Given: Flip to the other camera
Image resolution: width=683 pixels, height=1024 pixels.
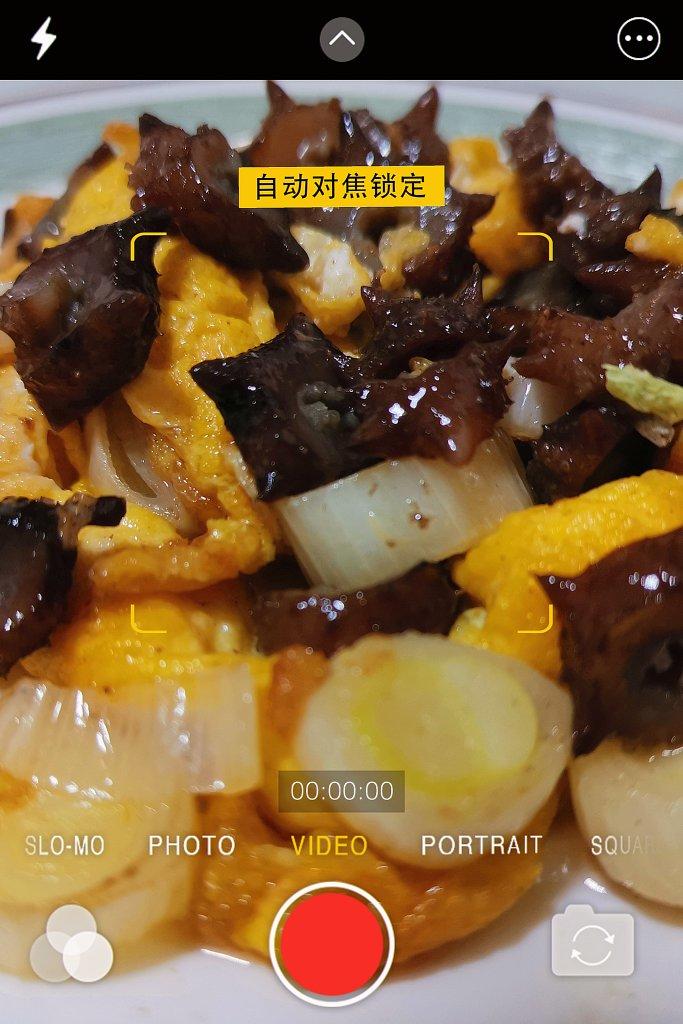Looking at the screenshot, I should pos(593,944).
